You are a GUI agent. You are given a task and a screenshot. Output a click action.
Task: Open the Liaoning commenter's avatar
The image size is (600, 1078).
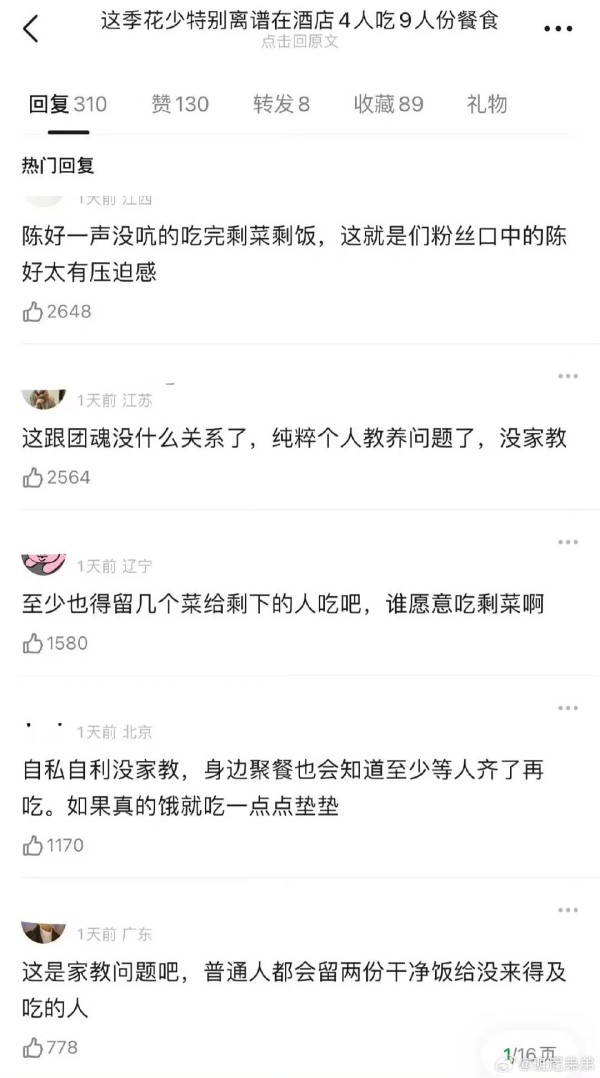[43, 564]
